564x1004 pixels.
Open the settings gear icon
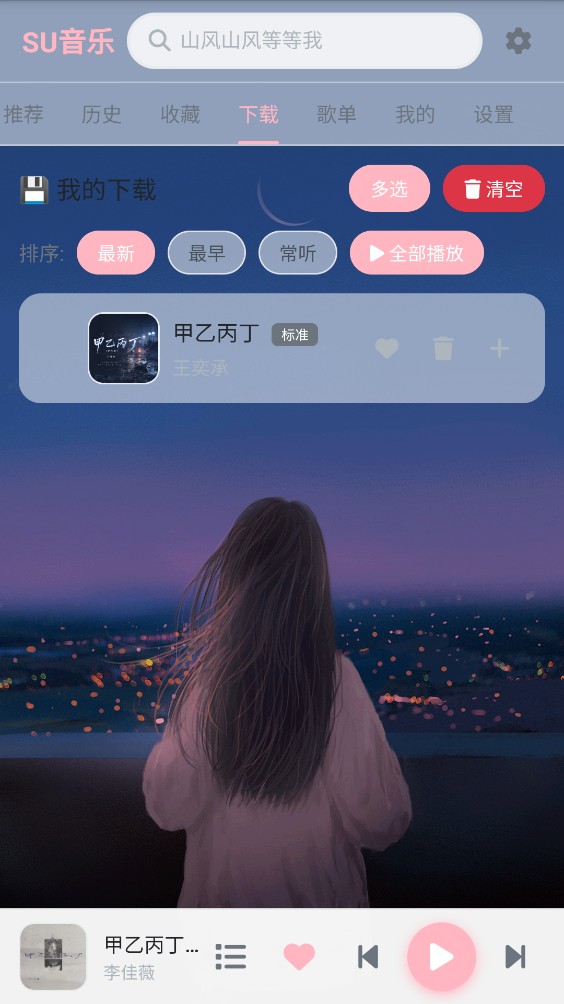click(518, 41)
